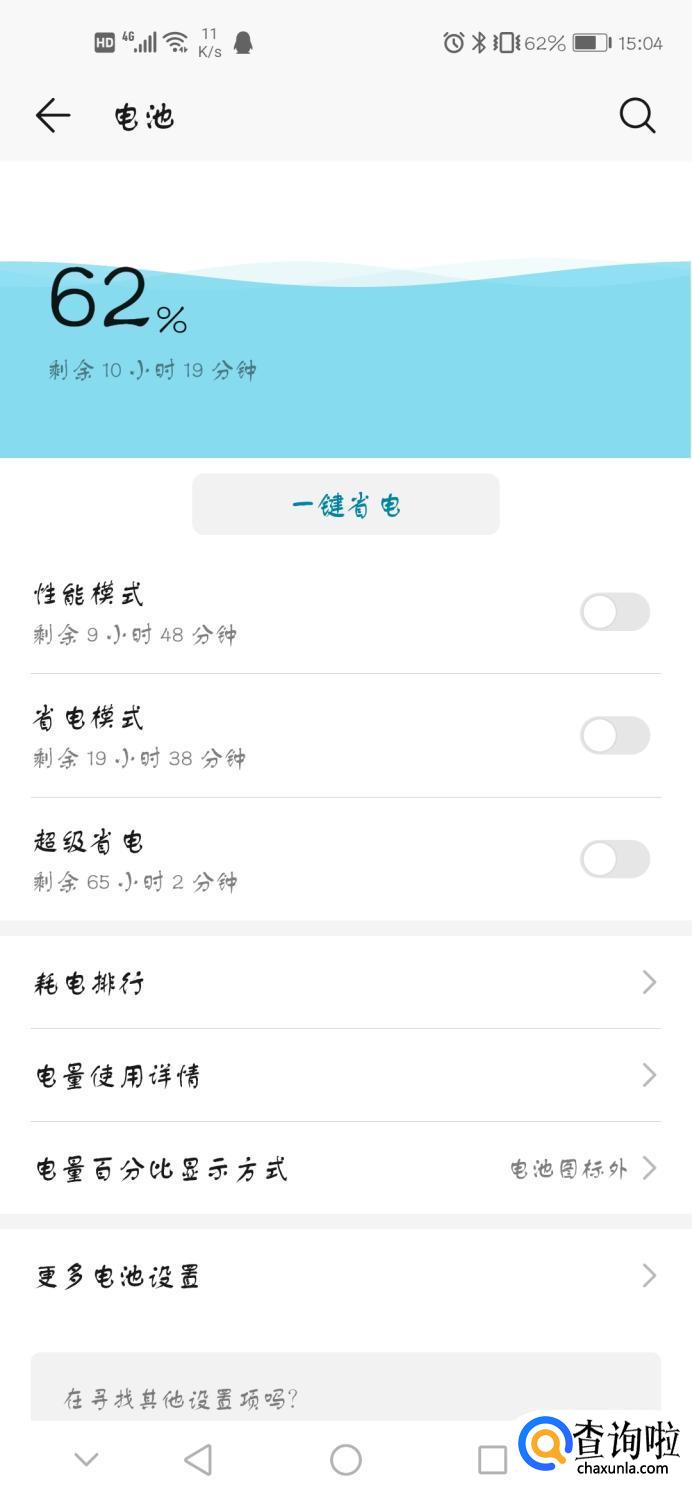The width and height of the screenshot is (692, 1499).
Task: Open the search icon in the top bar
Action: (x=637, y=116)
